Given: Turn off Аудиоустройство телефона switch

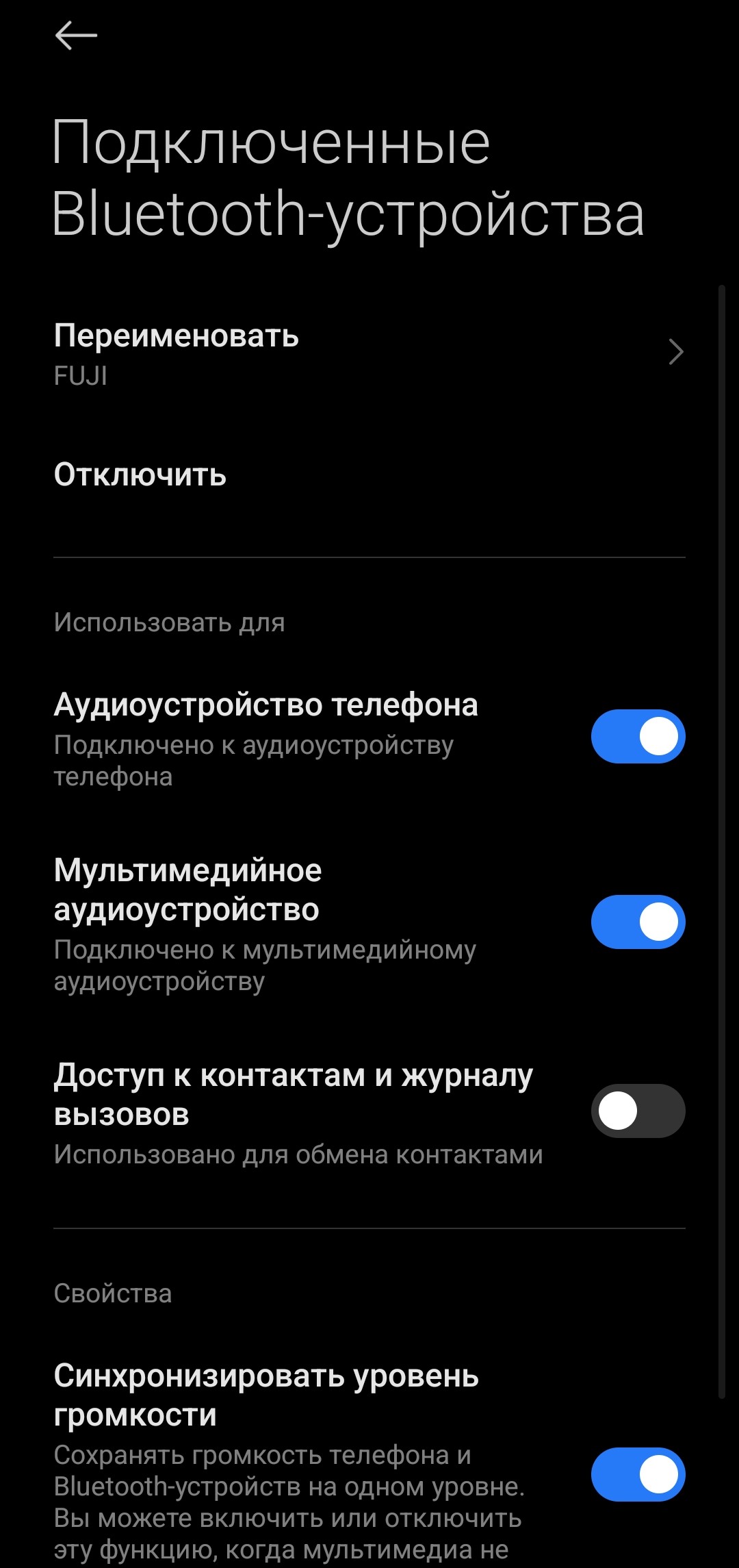Looking at the screenshot, I should [x=638, y=737].
